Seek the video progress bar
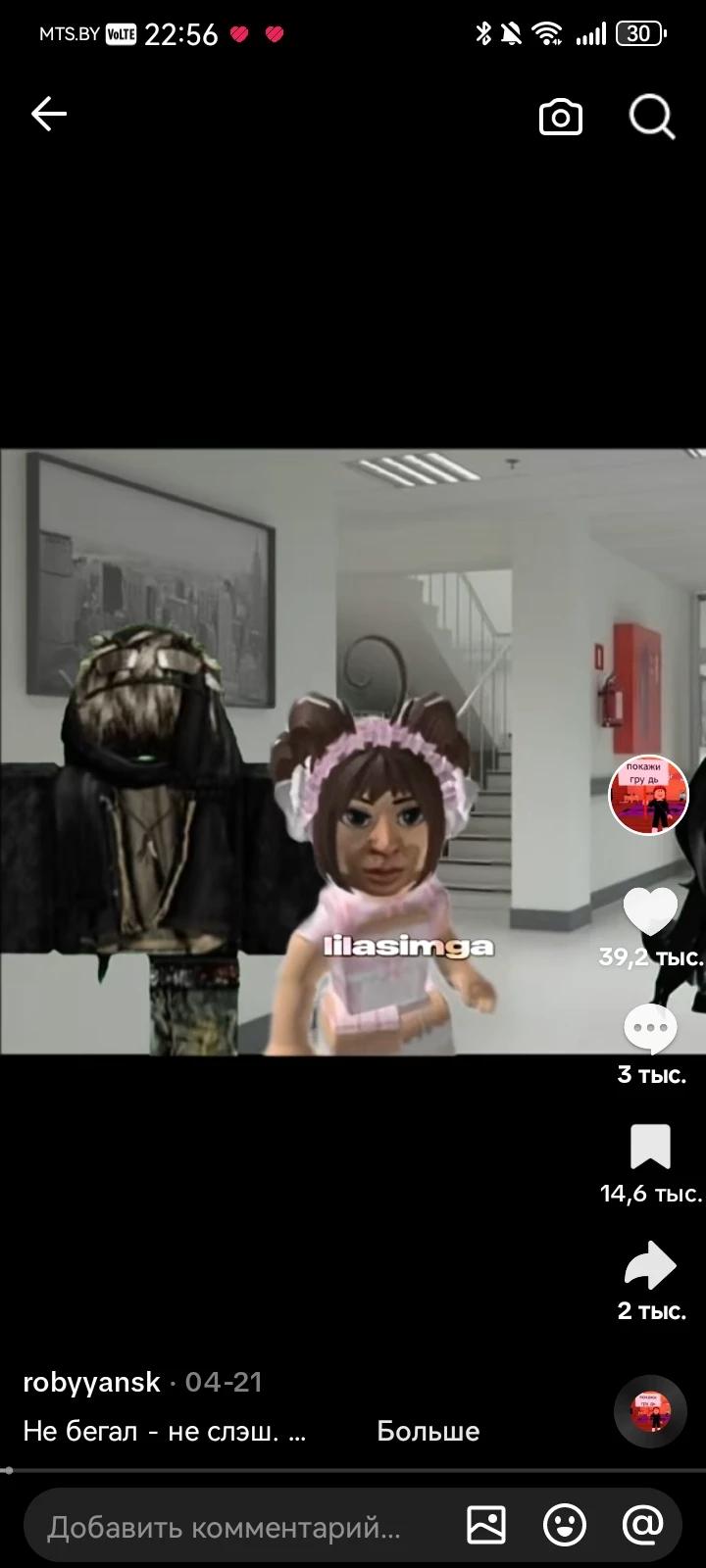 [353, 1470]
